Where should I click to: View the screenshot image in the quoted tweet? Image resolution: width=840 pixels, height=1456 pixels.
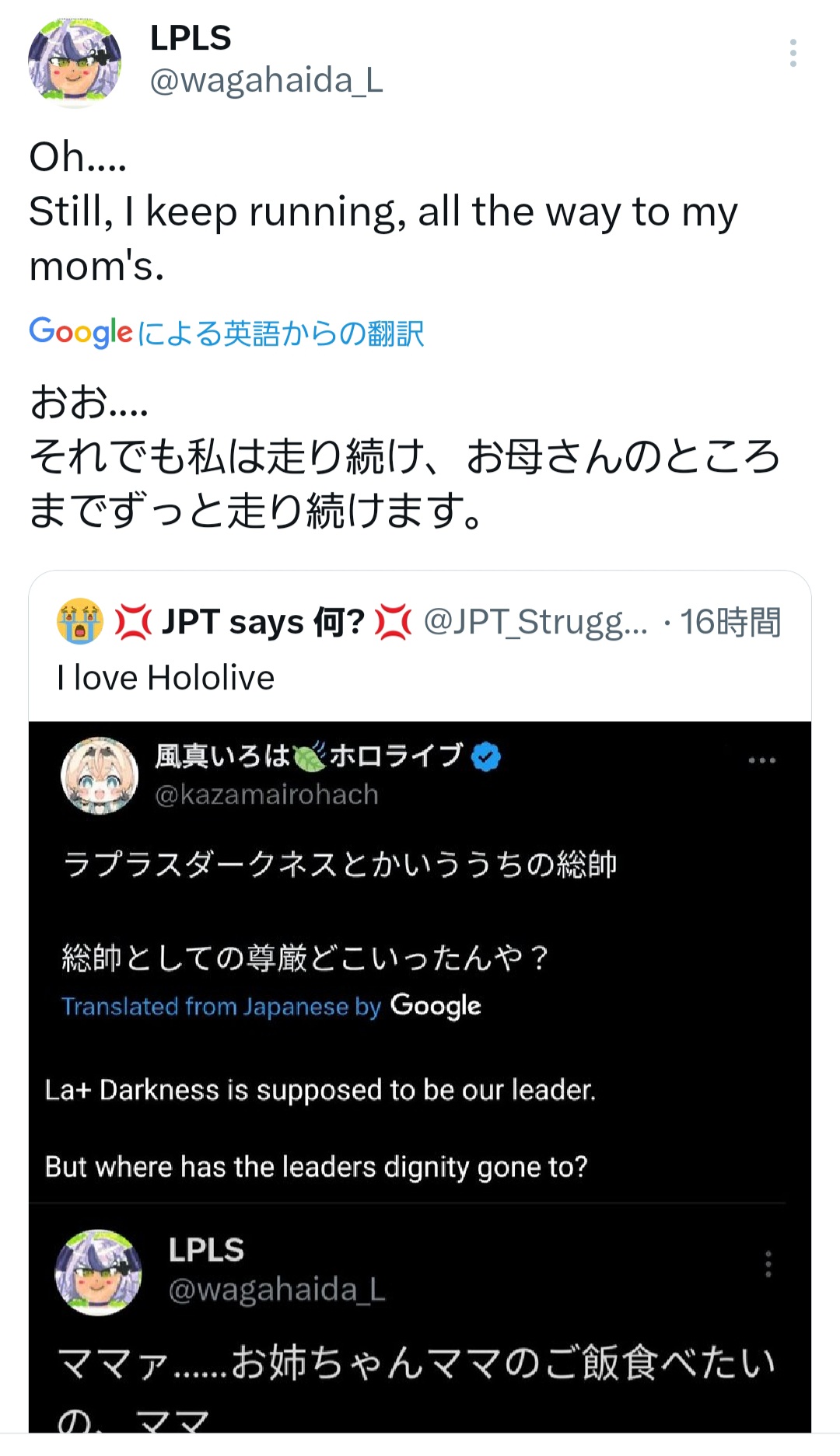[x=420, y=1077]
